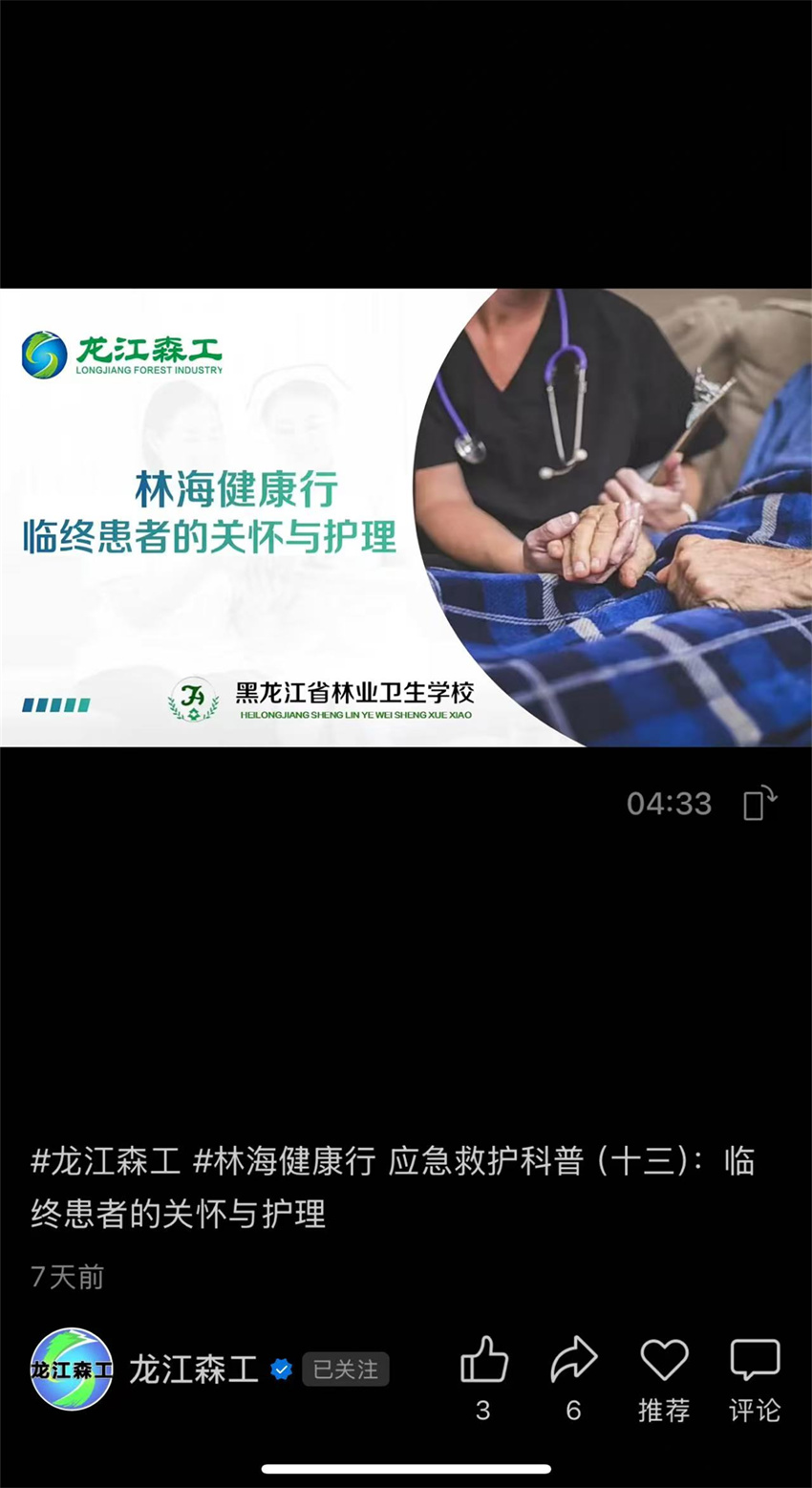The width and height of the screenshot is (812, 1488).
Task: Rotate the video to full screen
Action: (x=760, y=804)
